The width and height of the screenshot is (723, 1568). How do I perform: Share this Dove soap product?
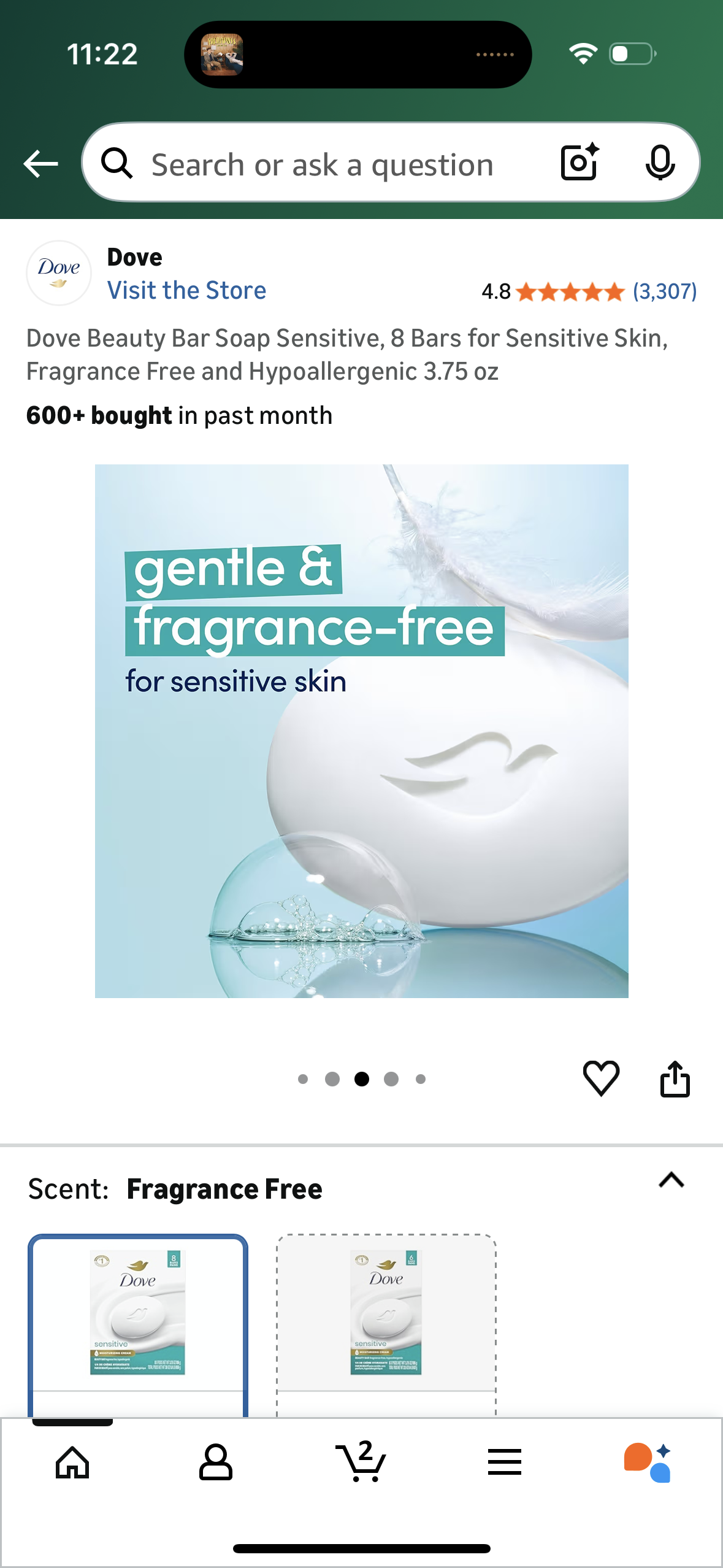coord(675,1078)
